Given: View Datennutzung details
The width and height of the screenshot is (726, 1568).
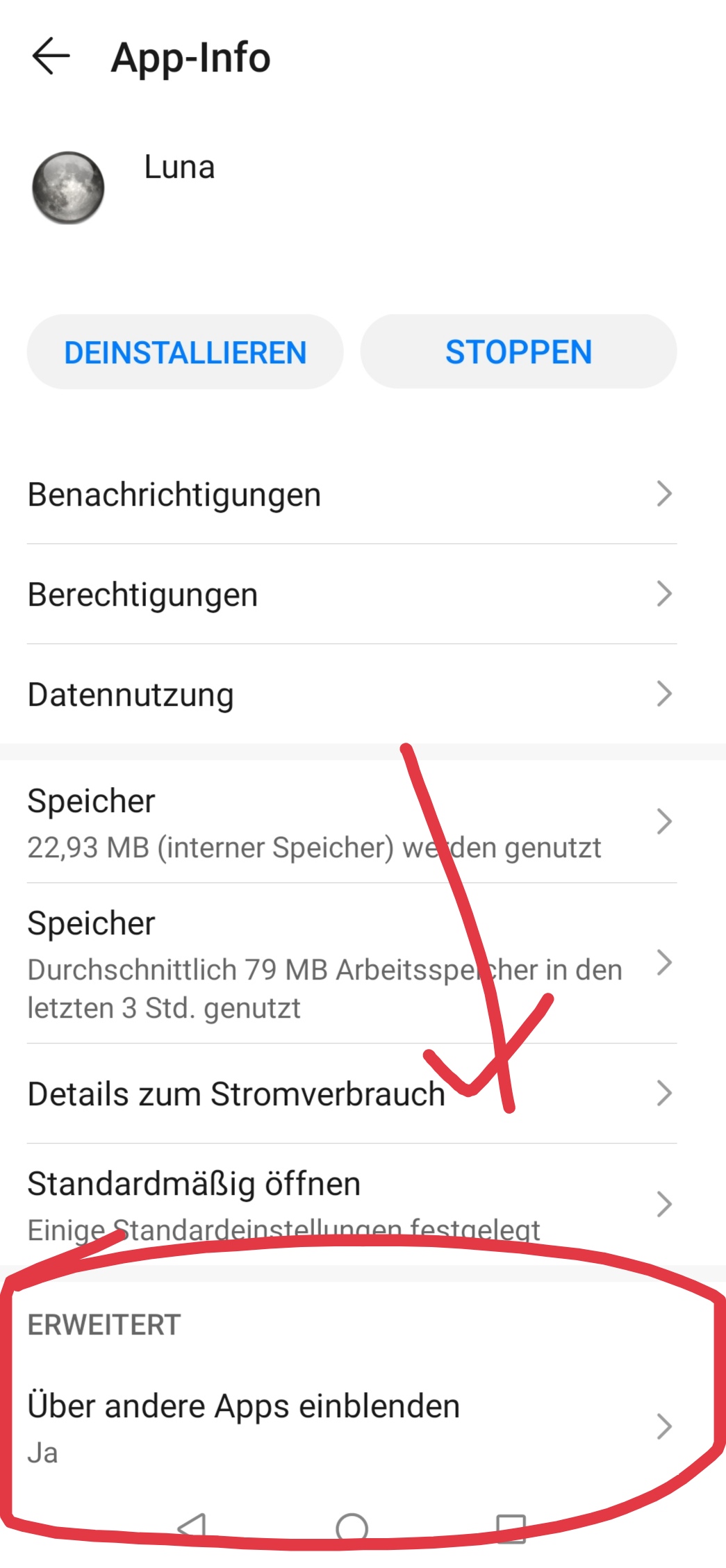Looking at the screenshot, I should (x=351, y=695).
